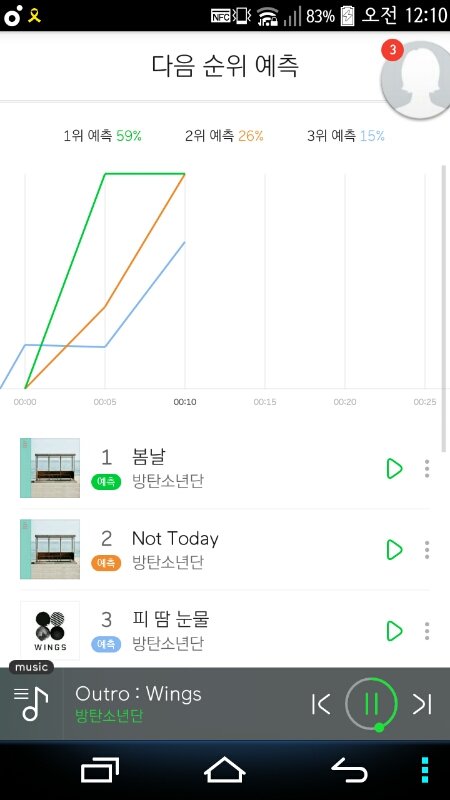Open the 봄날 song row

225,468
